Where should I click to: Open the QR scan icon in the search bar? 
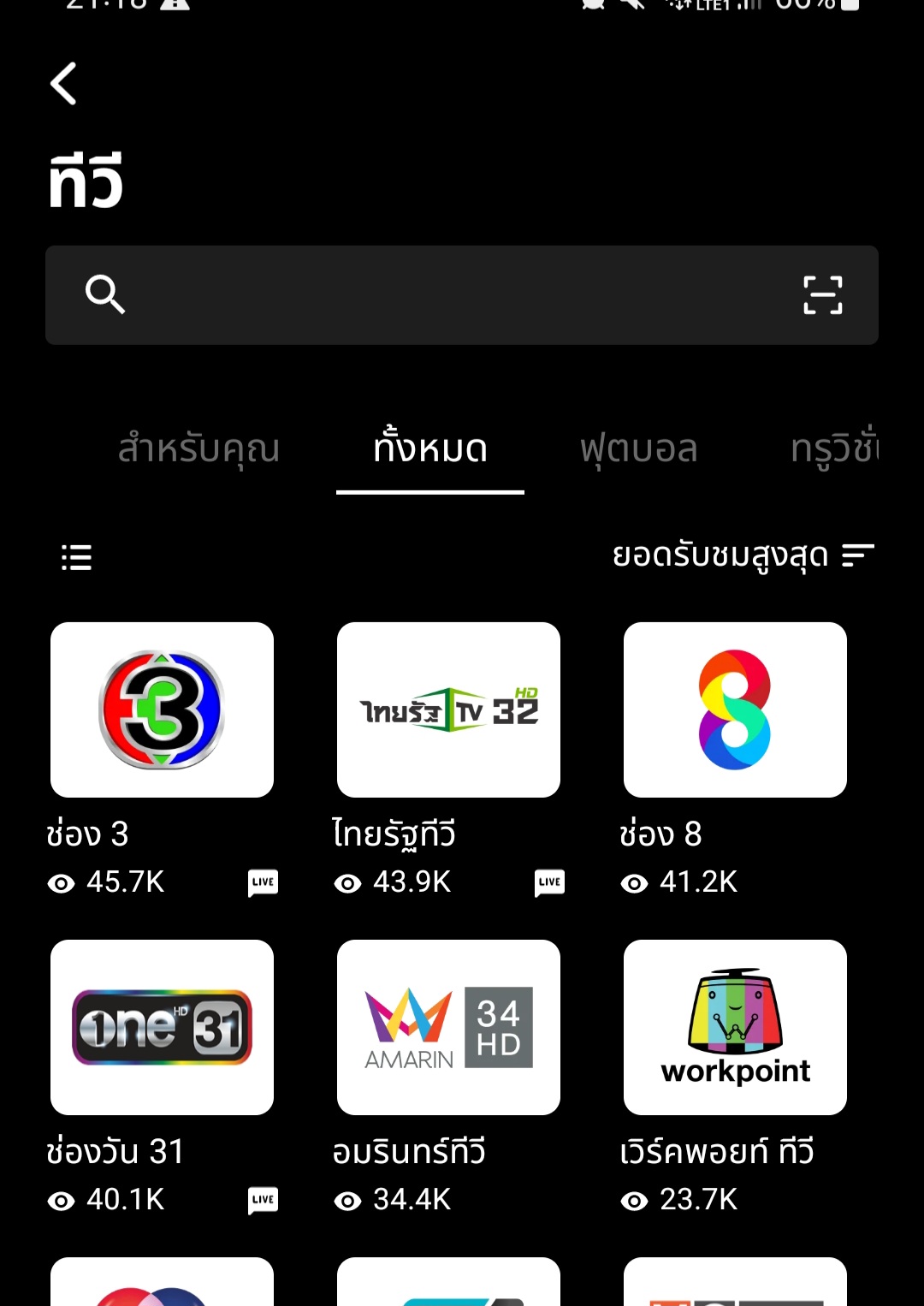click(822, 295)
